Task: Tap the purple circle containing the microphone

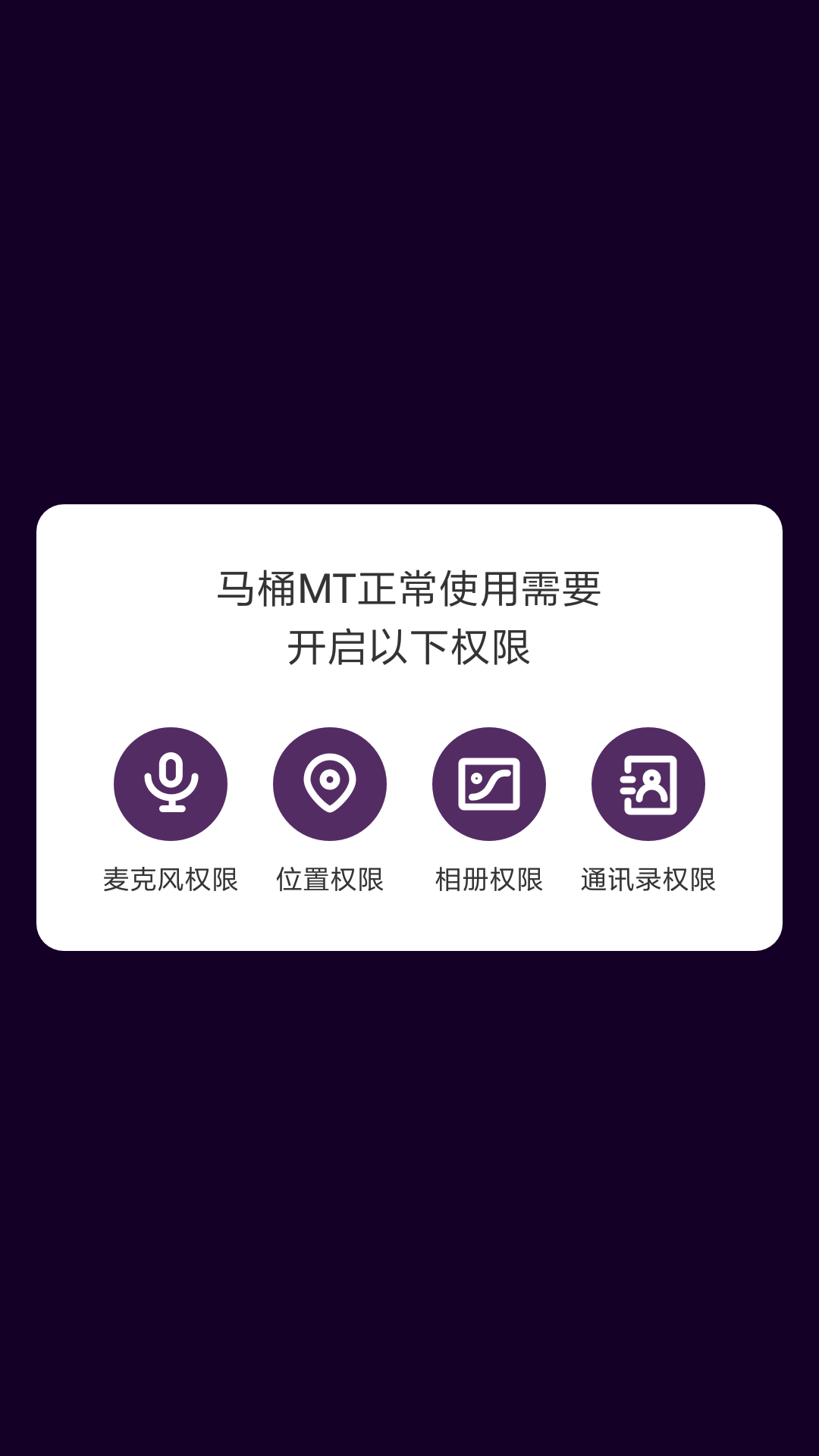Action: (171, 786)
